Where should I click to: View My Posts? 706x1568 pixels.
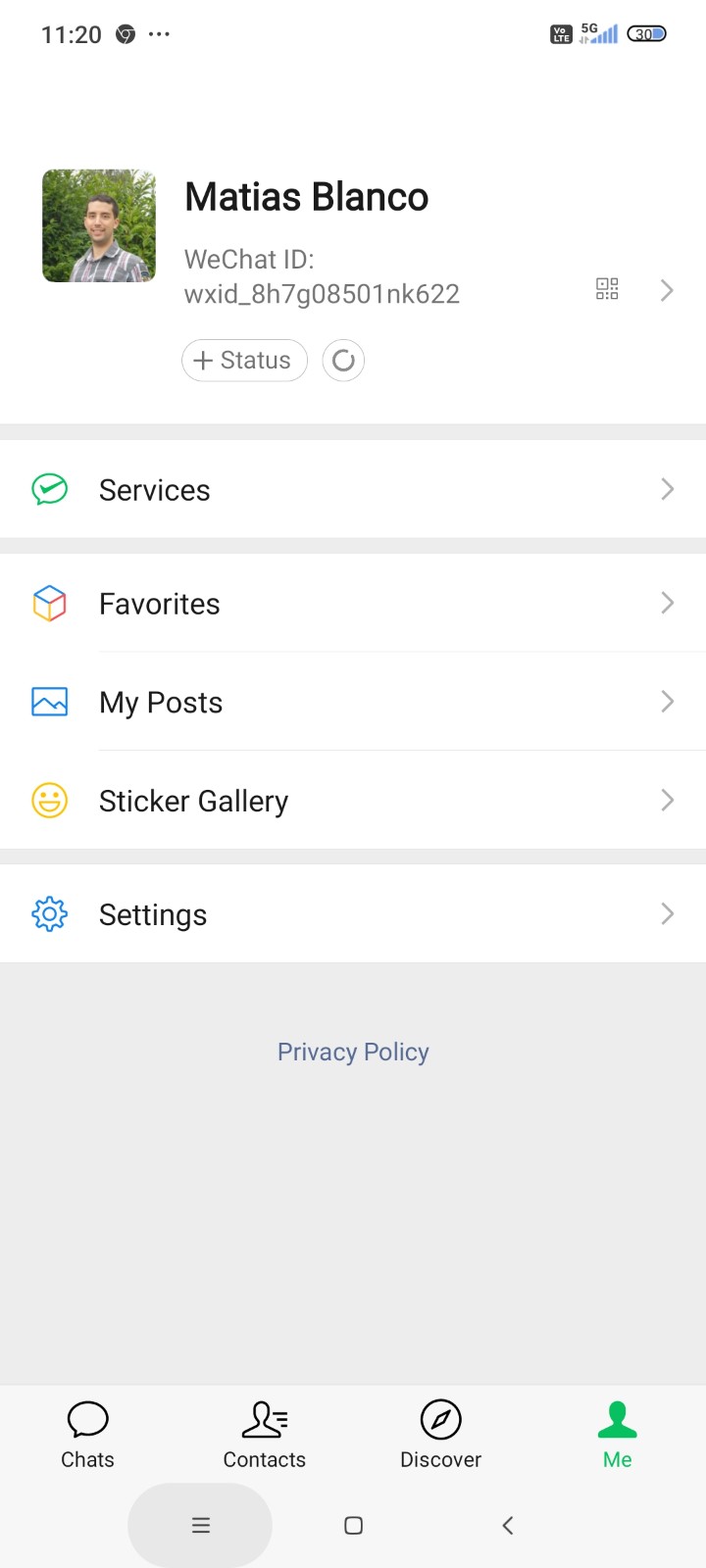(353, 702)
